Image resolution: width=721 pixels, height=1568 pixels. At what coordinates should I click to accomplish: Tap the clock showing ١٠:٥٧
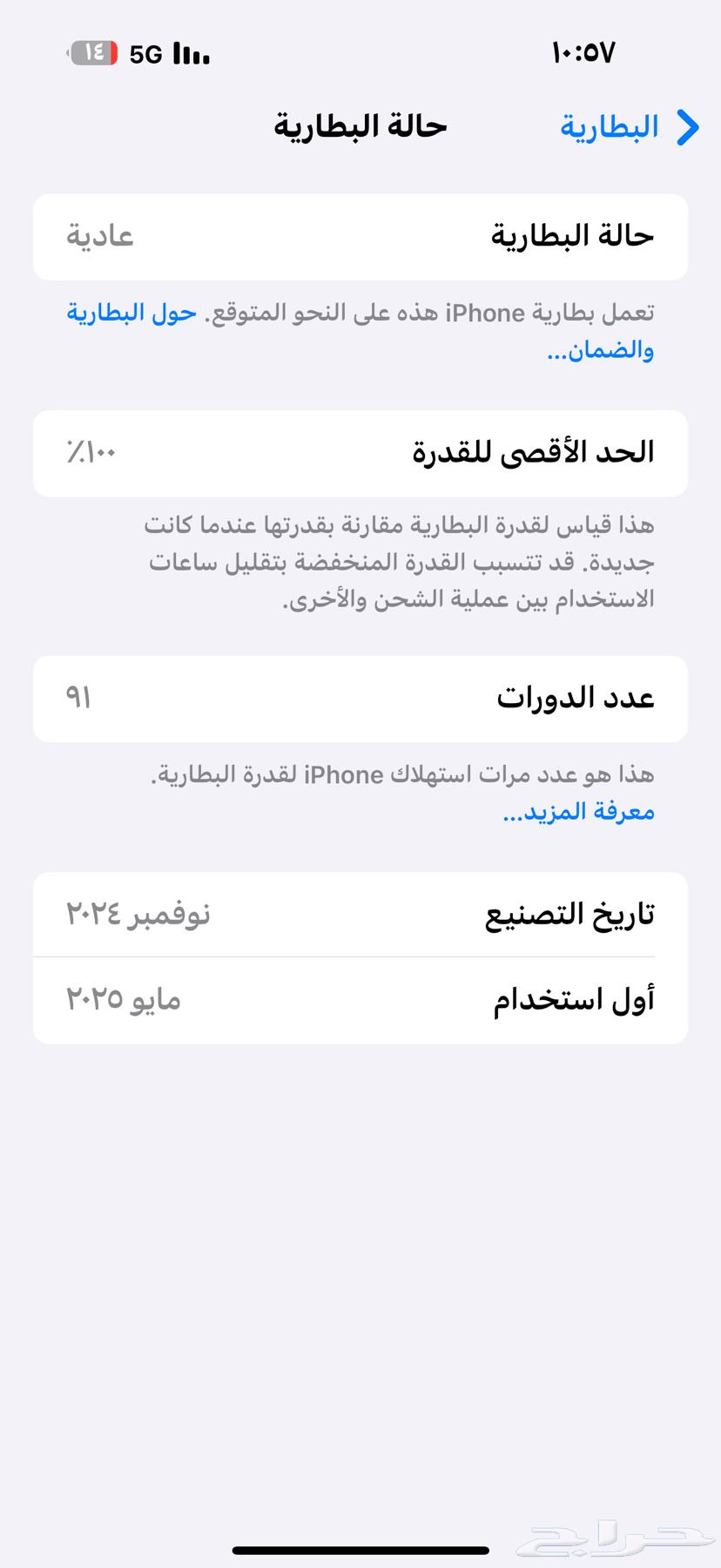coord(582,52)
